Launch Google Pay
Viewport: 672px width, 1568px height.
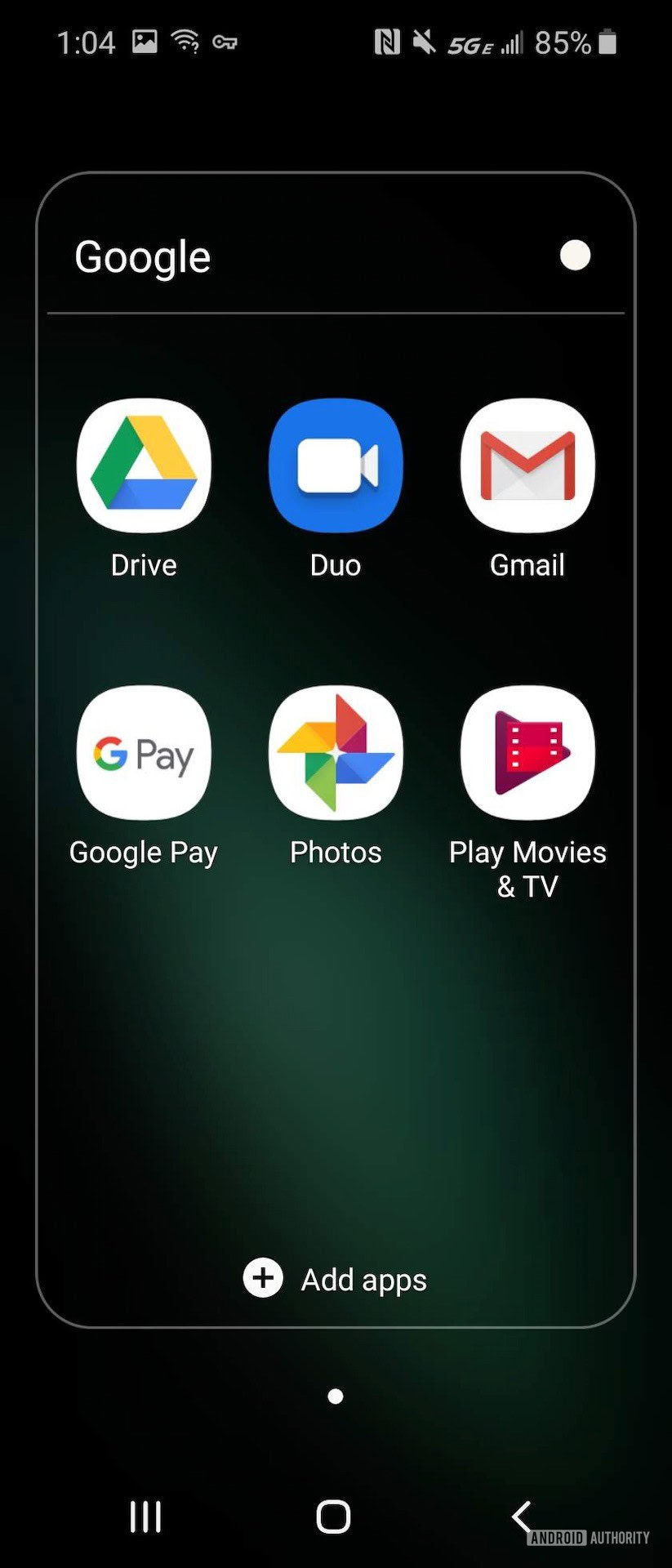tap(144, 753)
